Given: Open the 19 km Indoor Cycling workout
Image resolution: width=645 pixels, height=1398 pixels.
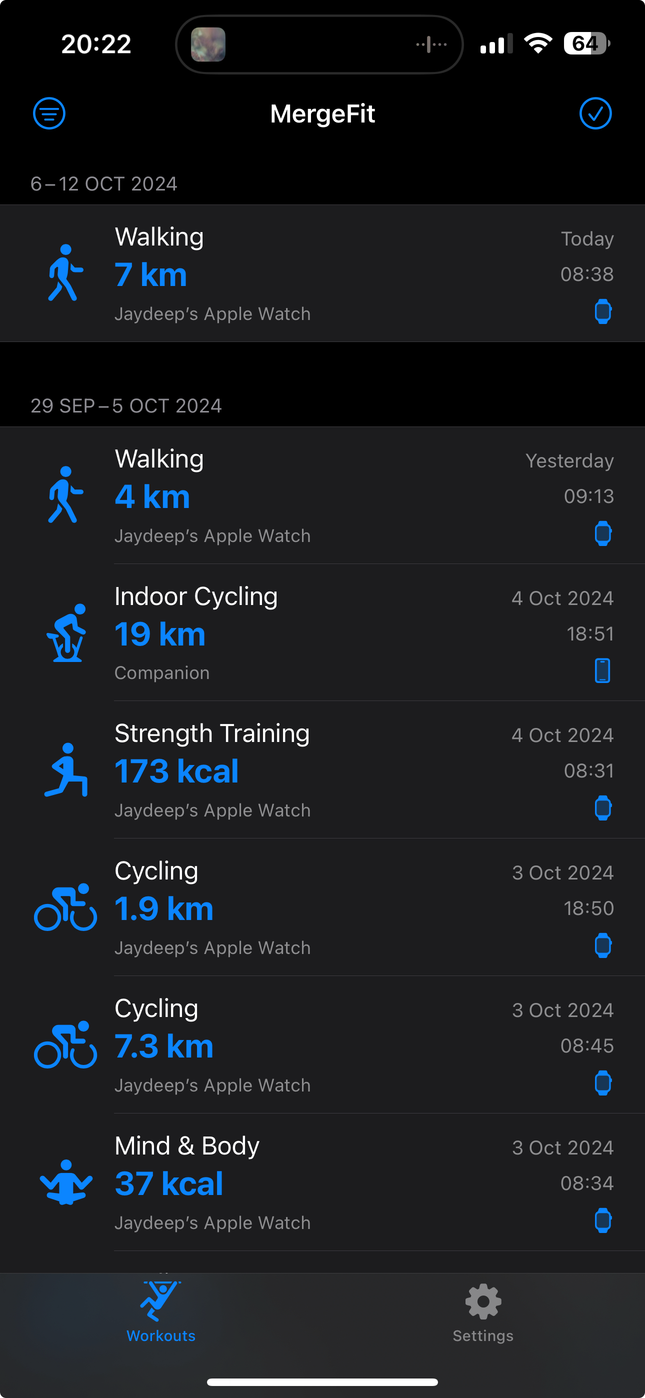Looking at the screenshot, I should [x=322, y=633].
